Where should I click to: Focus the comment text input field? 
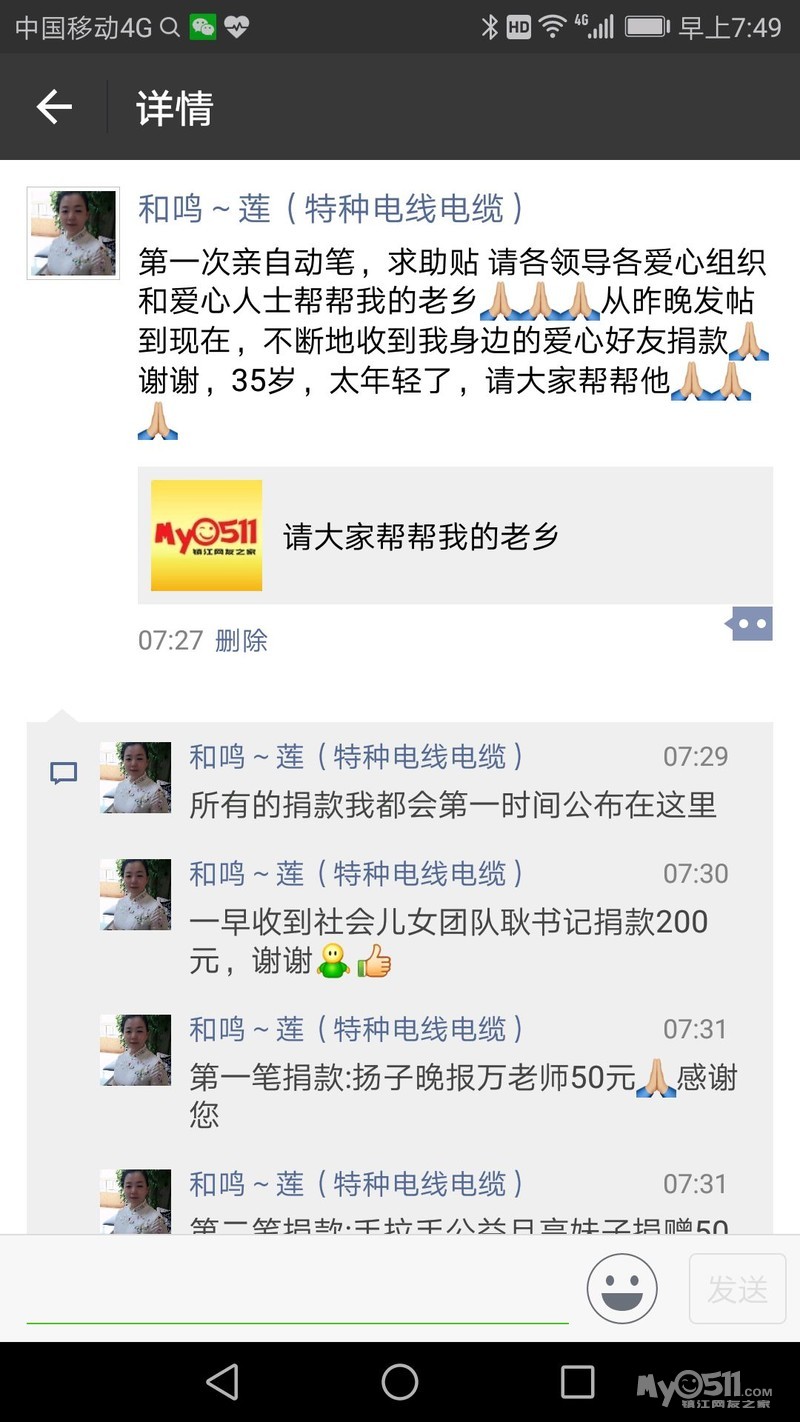(x=298, y=1291)
